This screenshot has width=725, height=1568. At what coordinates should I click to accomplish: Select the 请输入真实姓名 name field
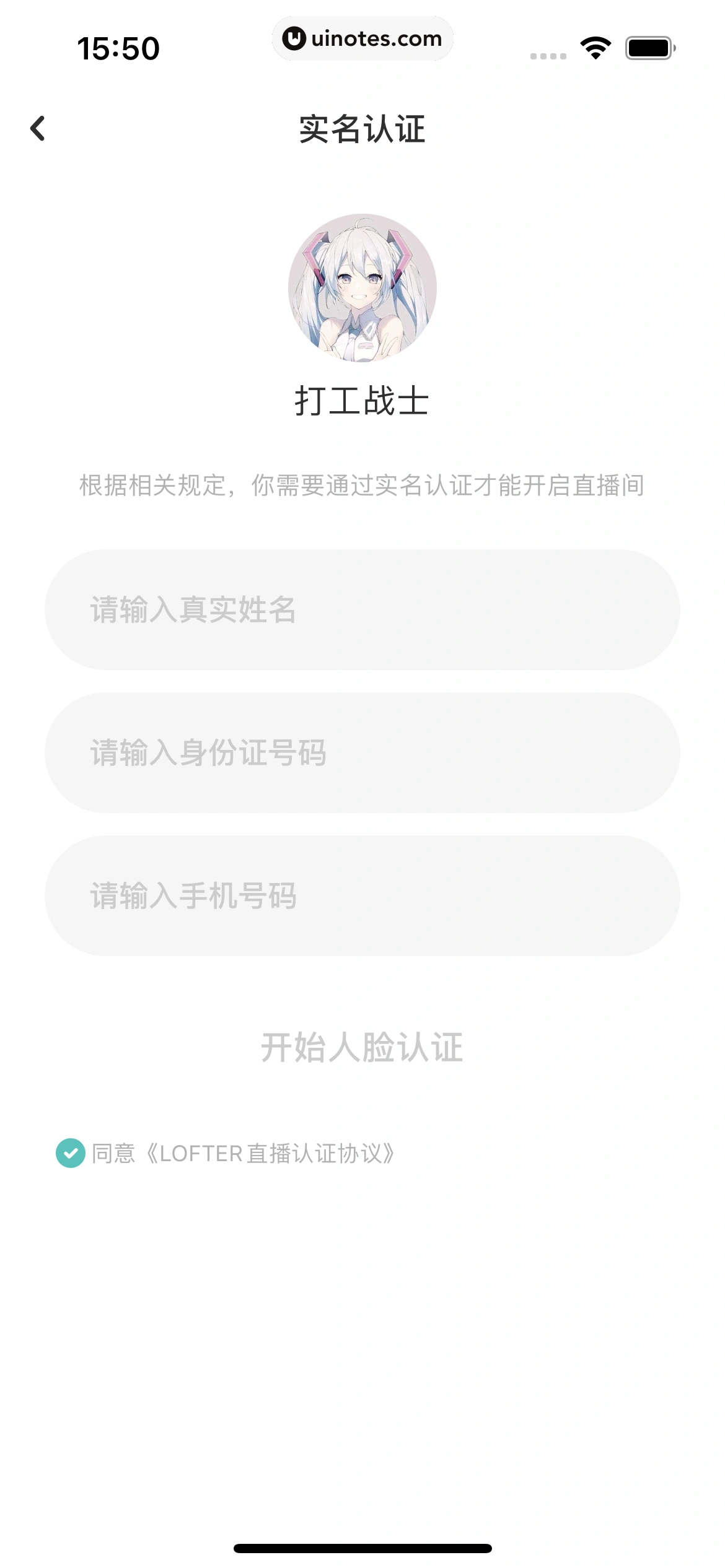point(362,609)
